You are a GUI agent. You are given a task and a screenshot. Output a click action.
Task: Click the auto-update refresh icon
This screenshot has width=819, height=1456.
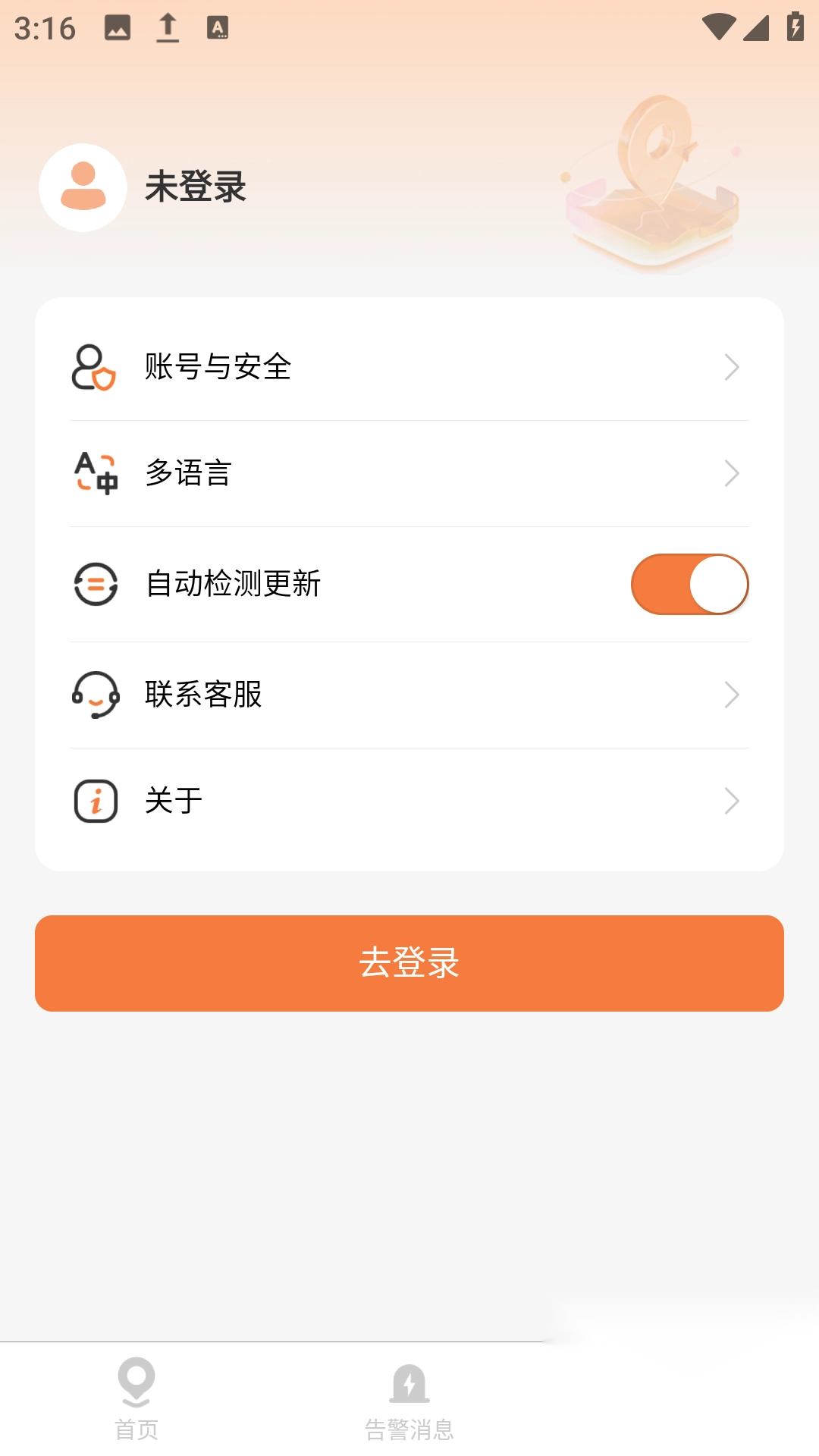click(94, 584)
